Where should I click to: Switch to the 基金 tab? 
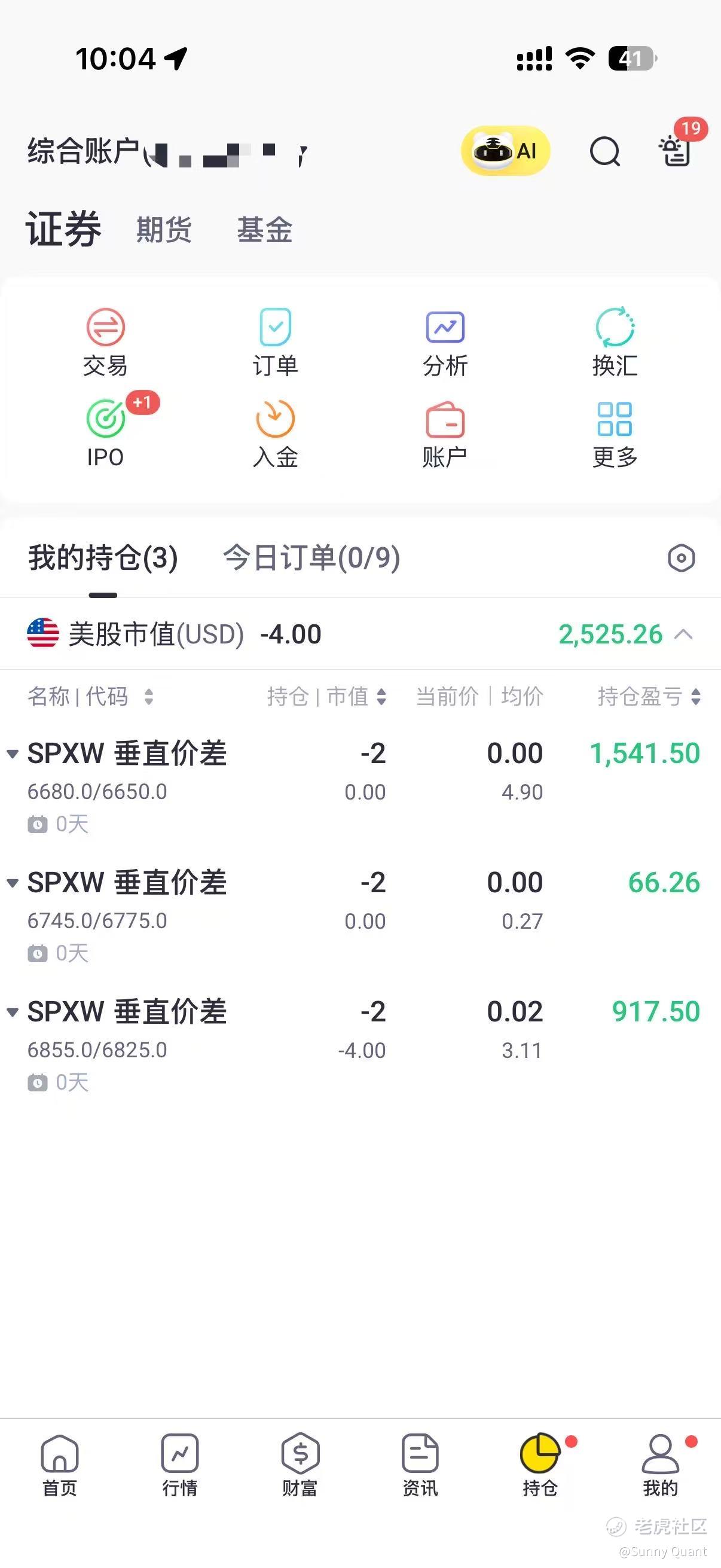(x=265, y=230)
